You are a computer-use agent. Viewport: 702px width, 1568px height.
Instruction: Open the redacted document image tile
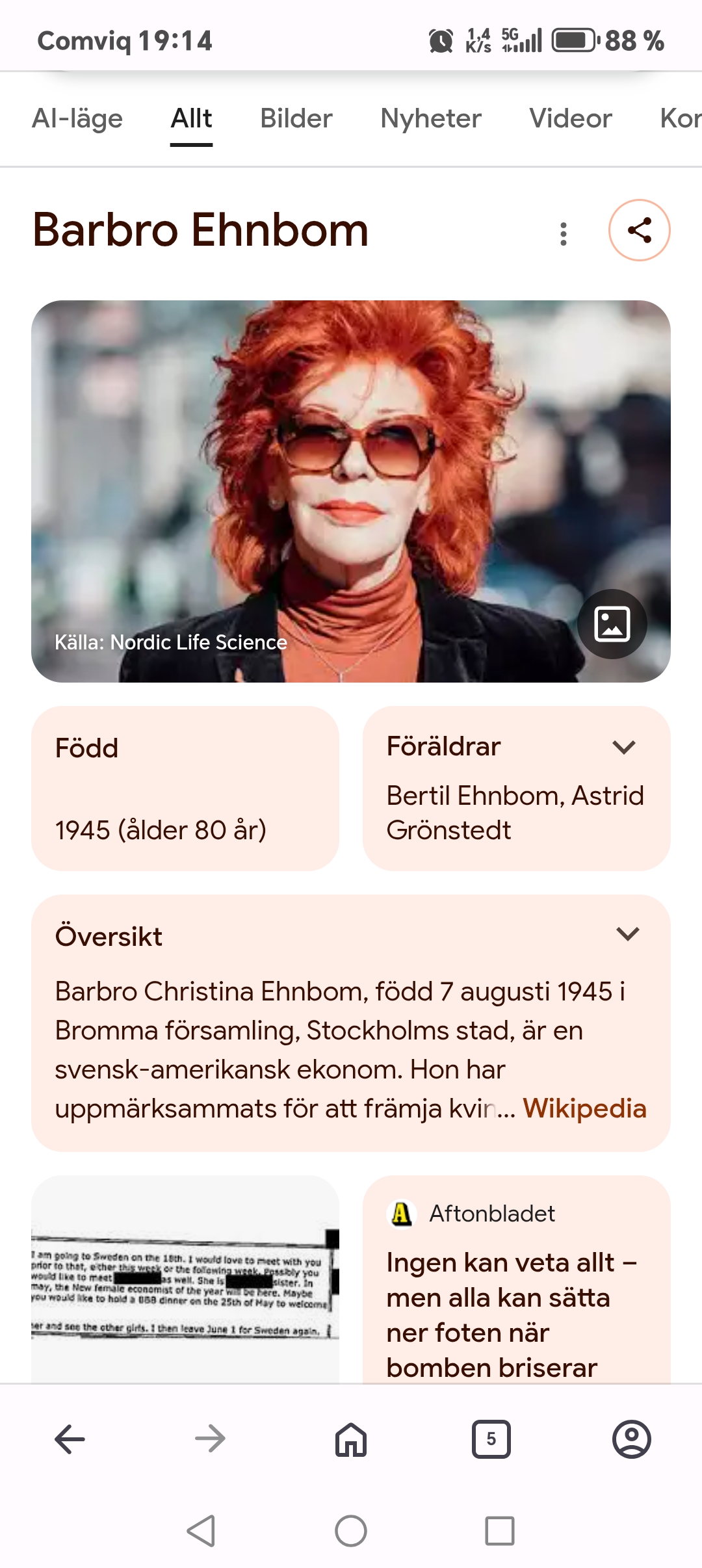185,1279
